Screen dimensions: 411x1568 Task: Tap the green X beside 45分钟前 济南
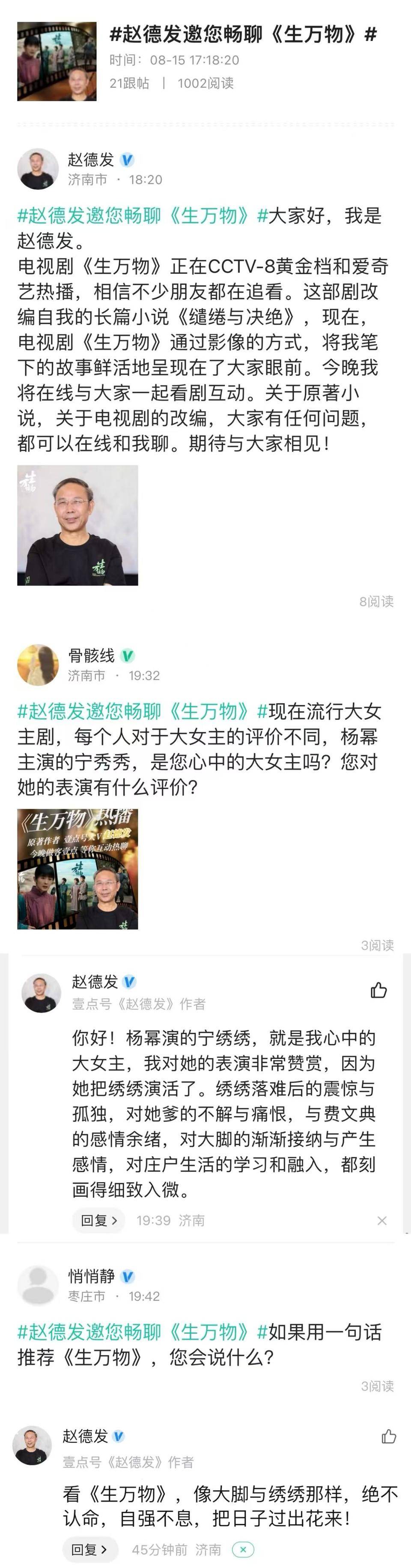click(243, 1549)
